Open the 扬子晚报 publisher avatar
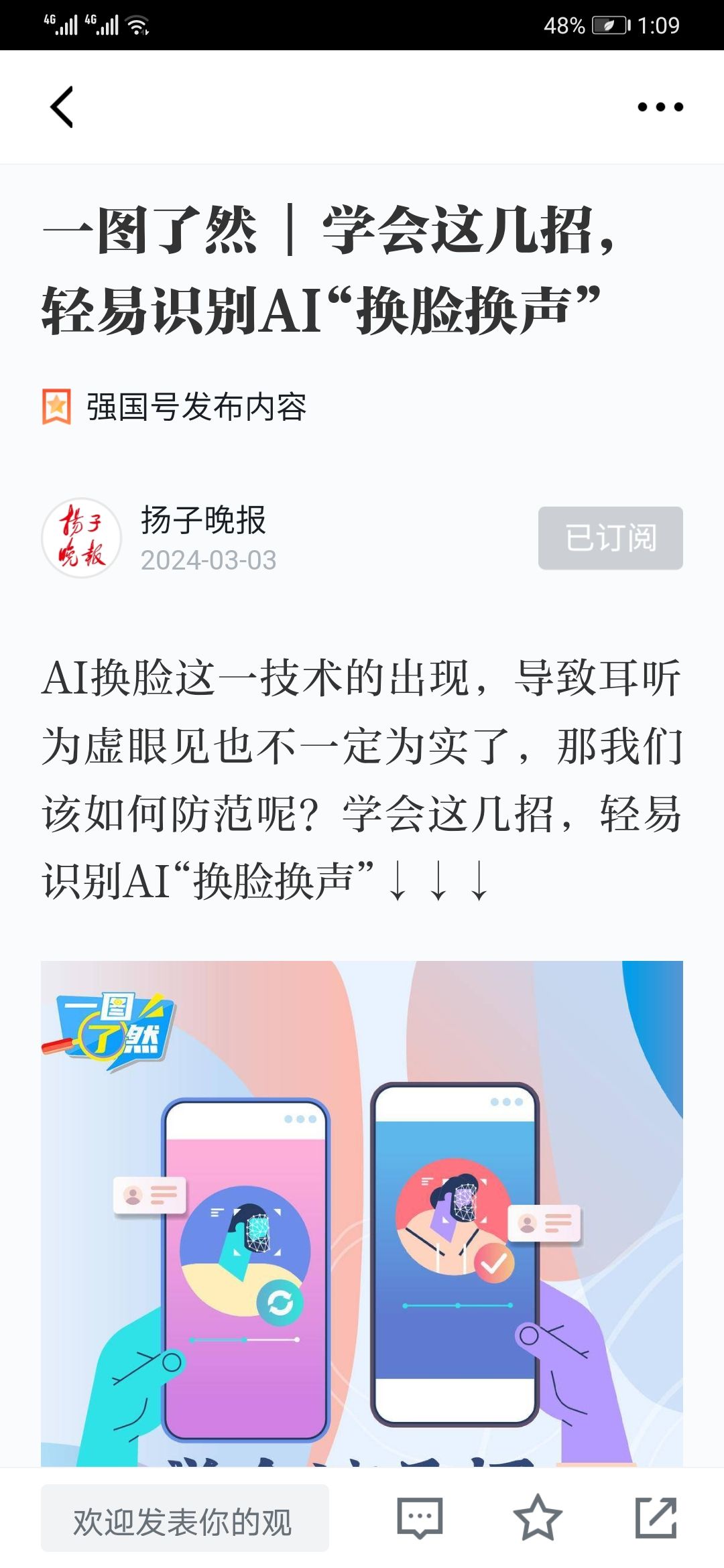The height and width of the screenshot is (1568, 724). 82,538
